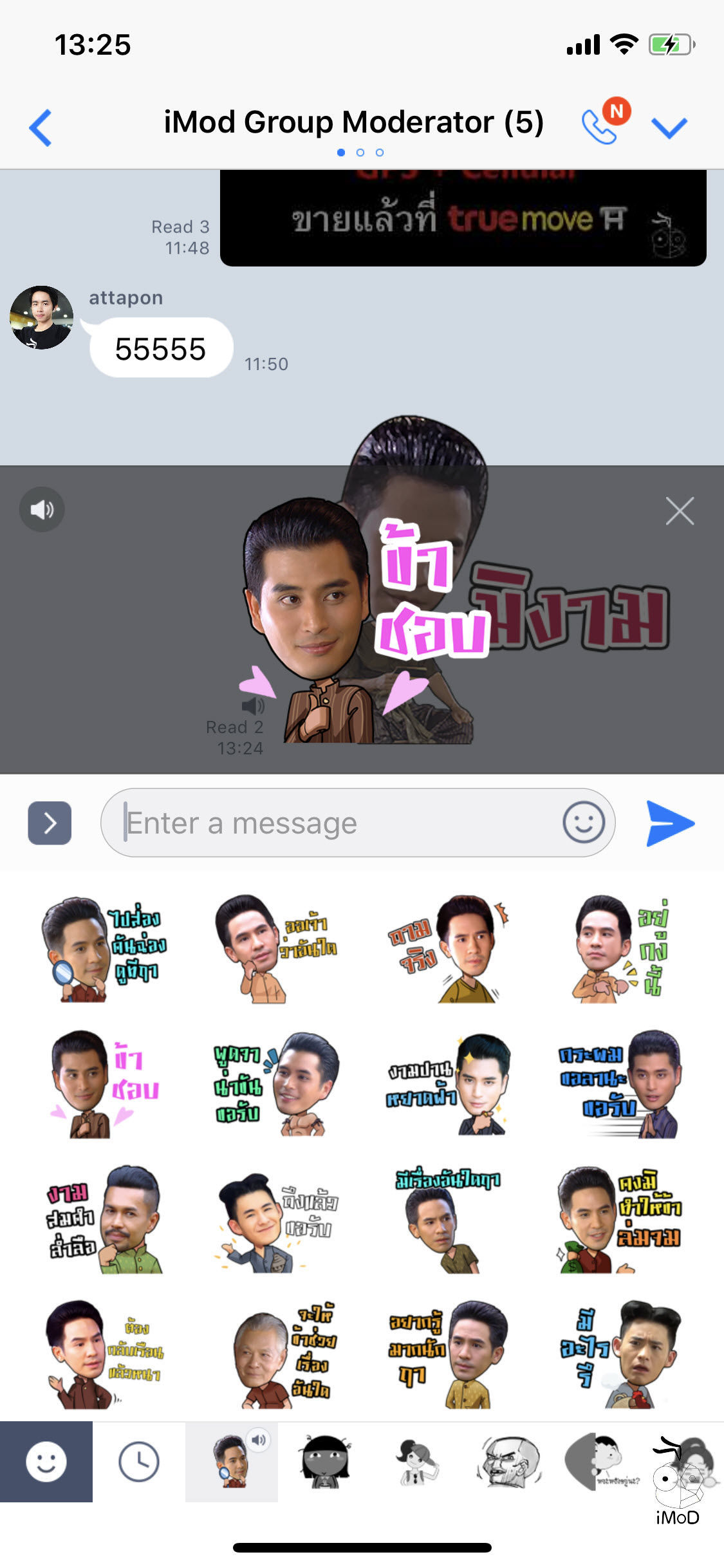Open the saluting girl sticker pack

point(418,1461)
